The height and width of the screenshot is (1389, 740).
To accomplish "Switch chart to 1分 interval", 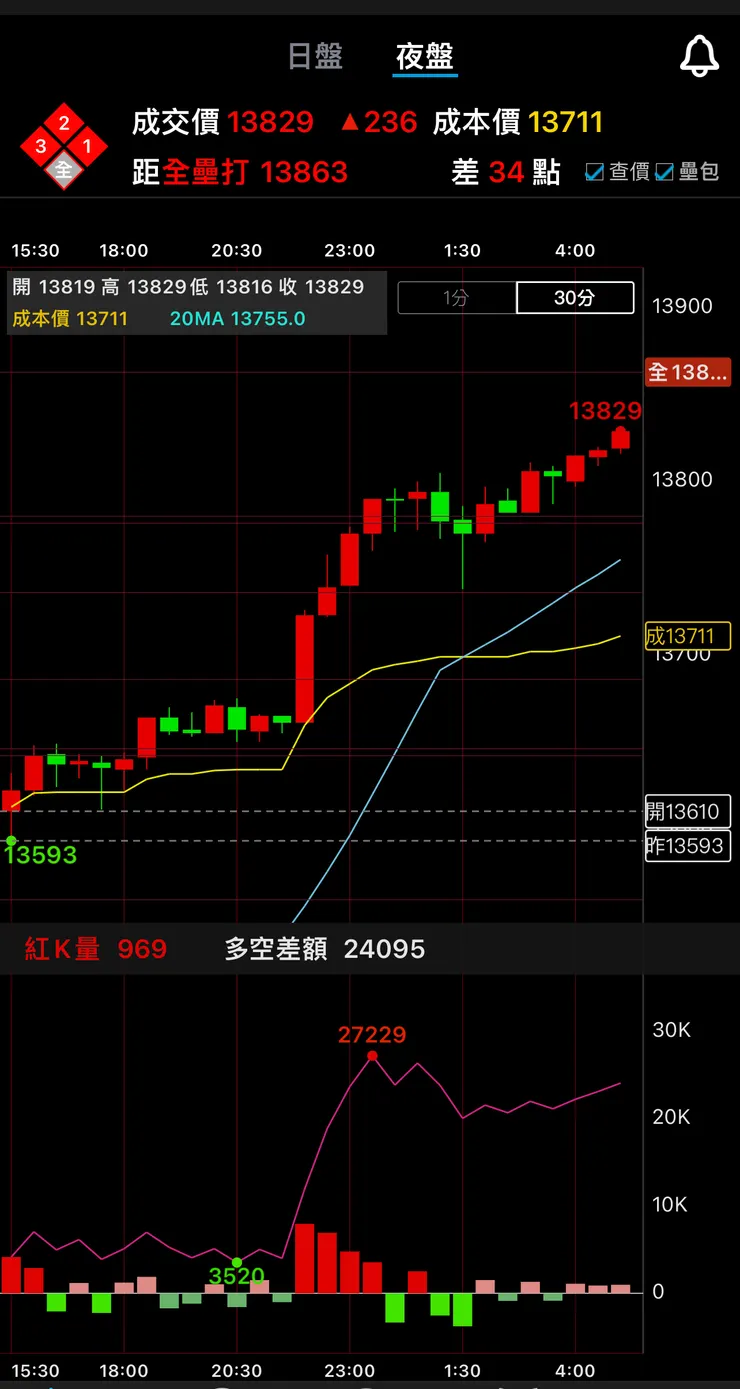I will pyautogui.click(x=456, y=298).
